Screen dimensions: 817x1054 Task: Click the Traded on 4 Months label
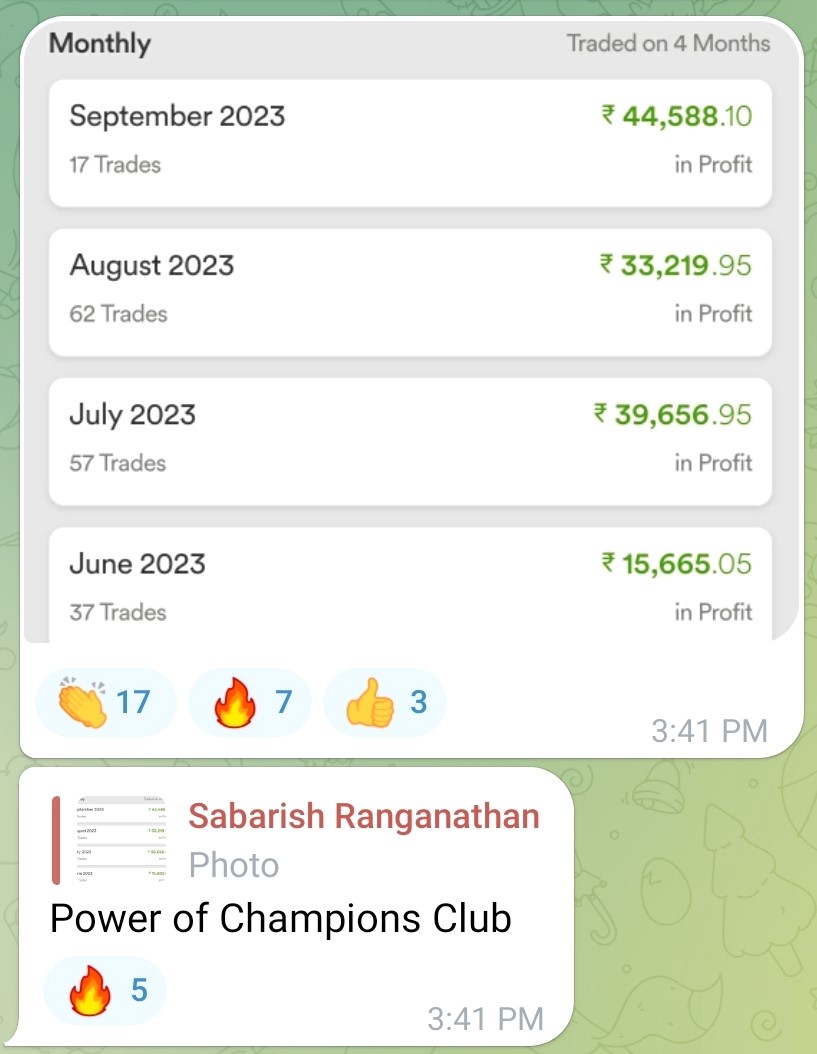pos(667,44)
